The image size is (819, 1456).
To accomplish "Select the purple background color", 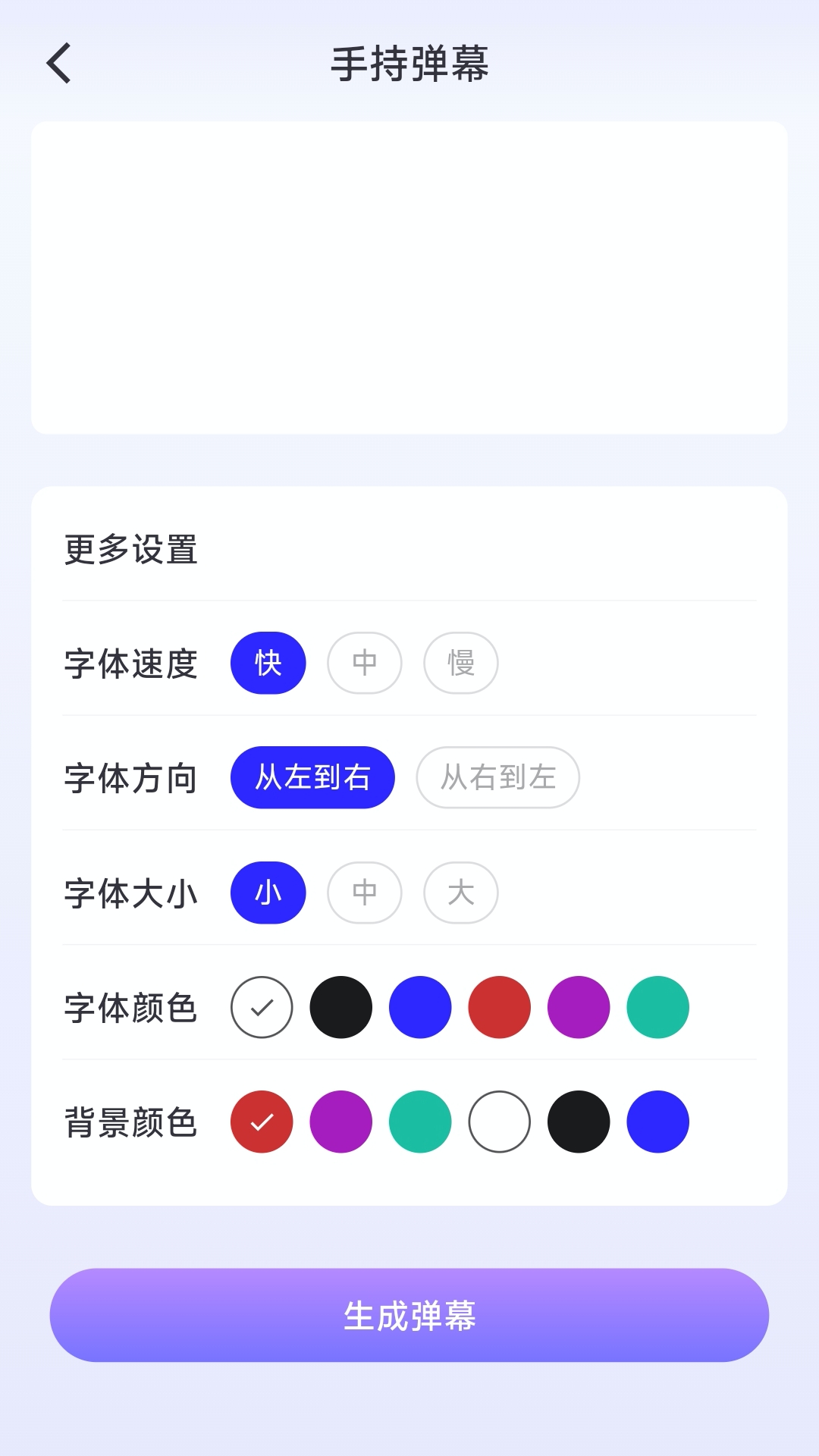I will pyautogui.click(x=341, y=1122).
